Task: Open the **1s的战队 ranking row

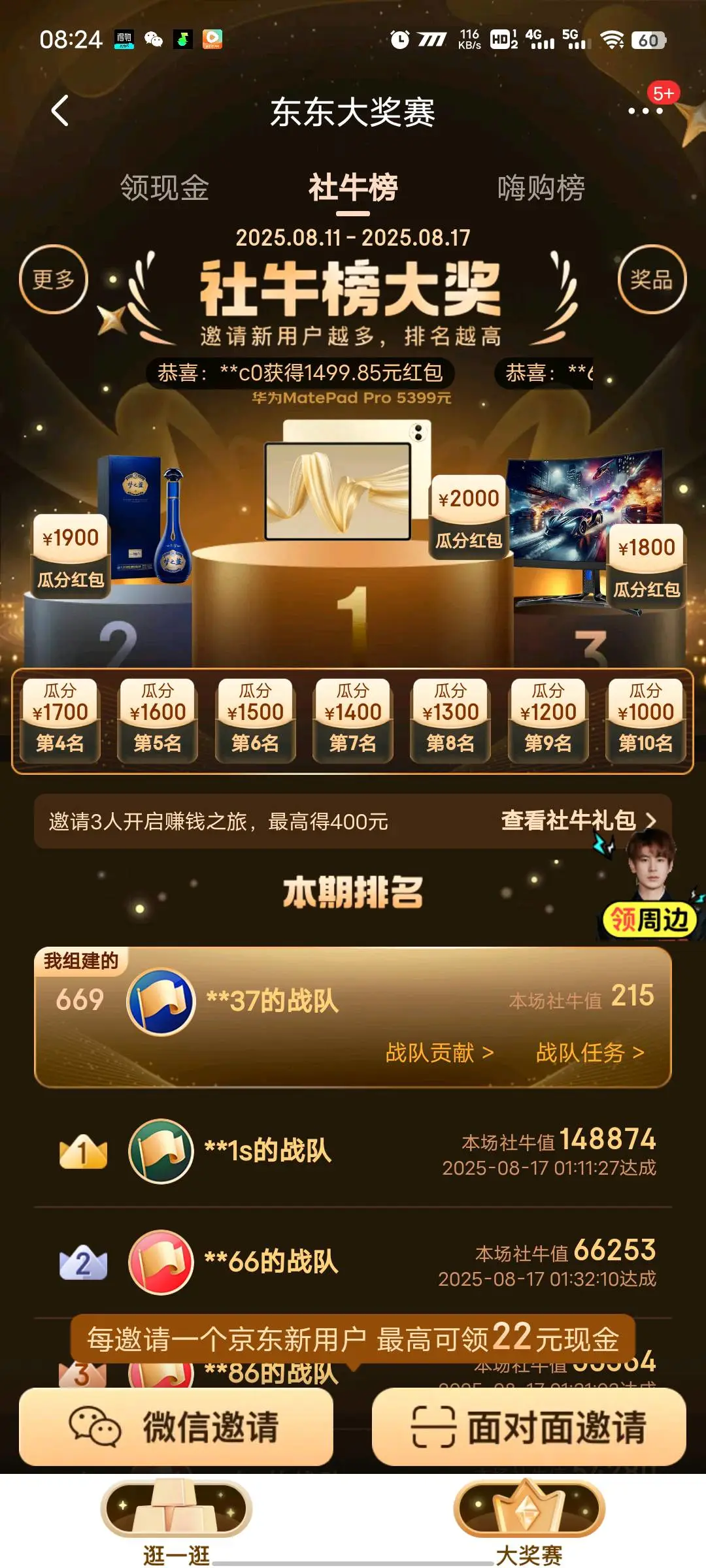Action: [x=353, y=1151]
